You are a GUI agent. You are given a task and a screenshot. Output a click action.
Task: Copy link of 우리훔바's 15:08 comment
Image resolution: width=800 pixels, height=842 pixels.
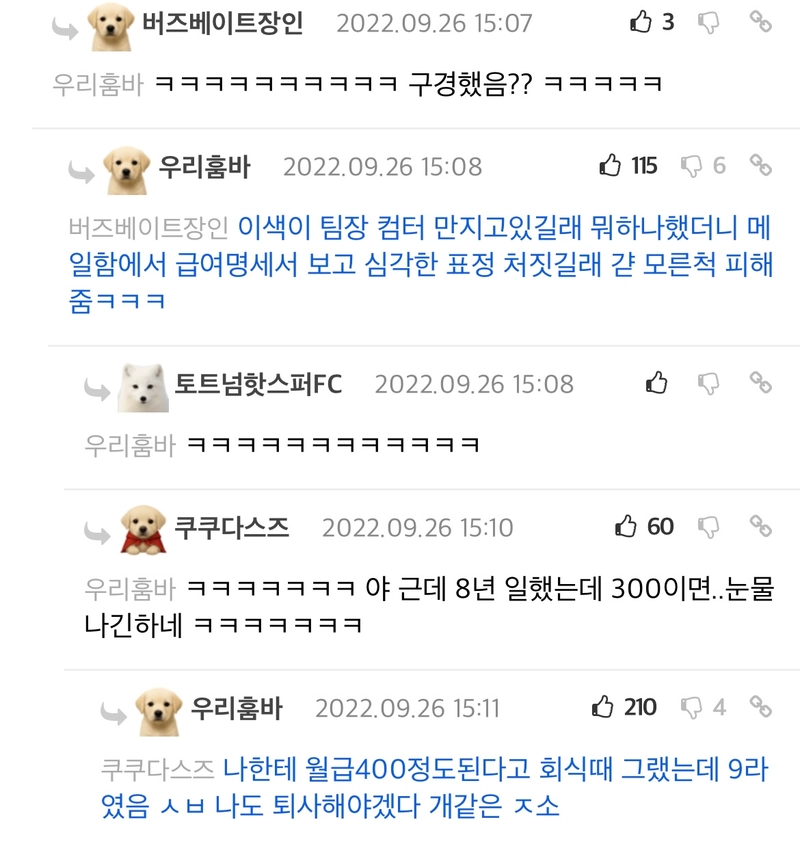point(761,165)
